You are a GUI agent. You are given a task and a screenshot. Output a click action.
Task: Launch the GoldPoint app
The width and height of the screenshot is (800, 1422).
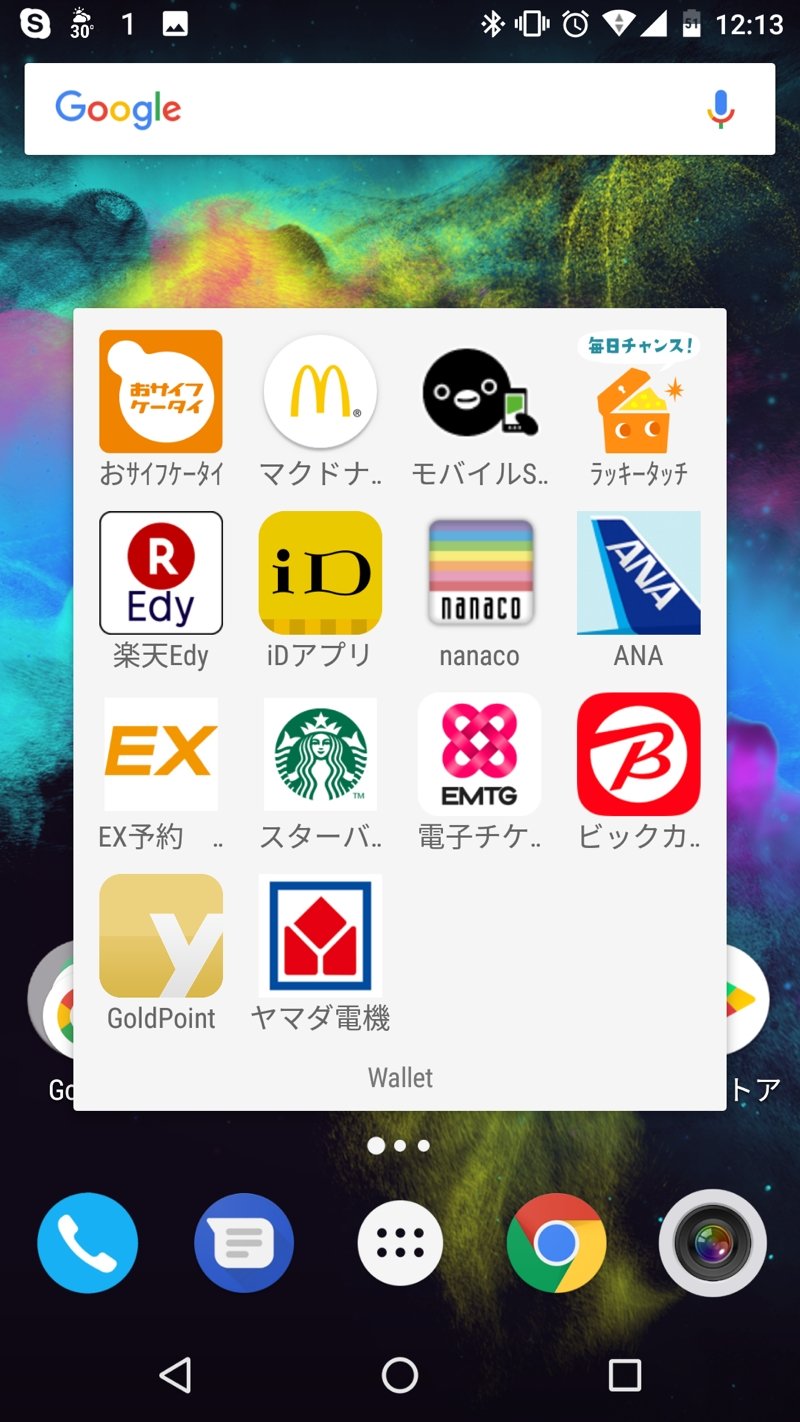coord(161,936)
